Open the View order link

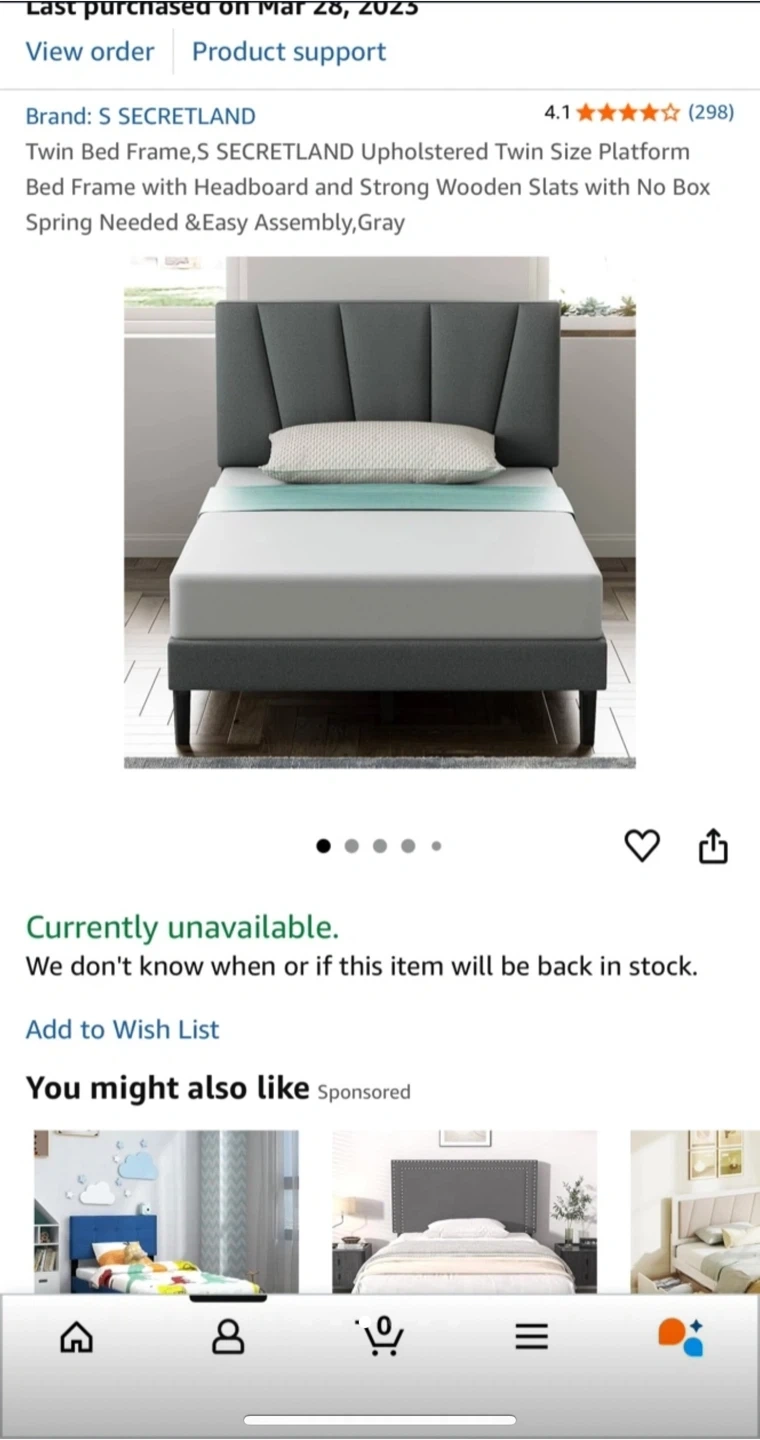tap(90, 52)
